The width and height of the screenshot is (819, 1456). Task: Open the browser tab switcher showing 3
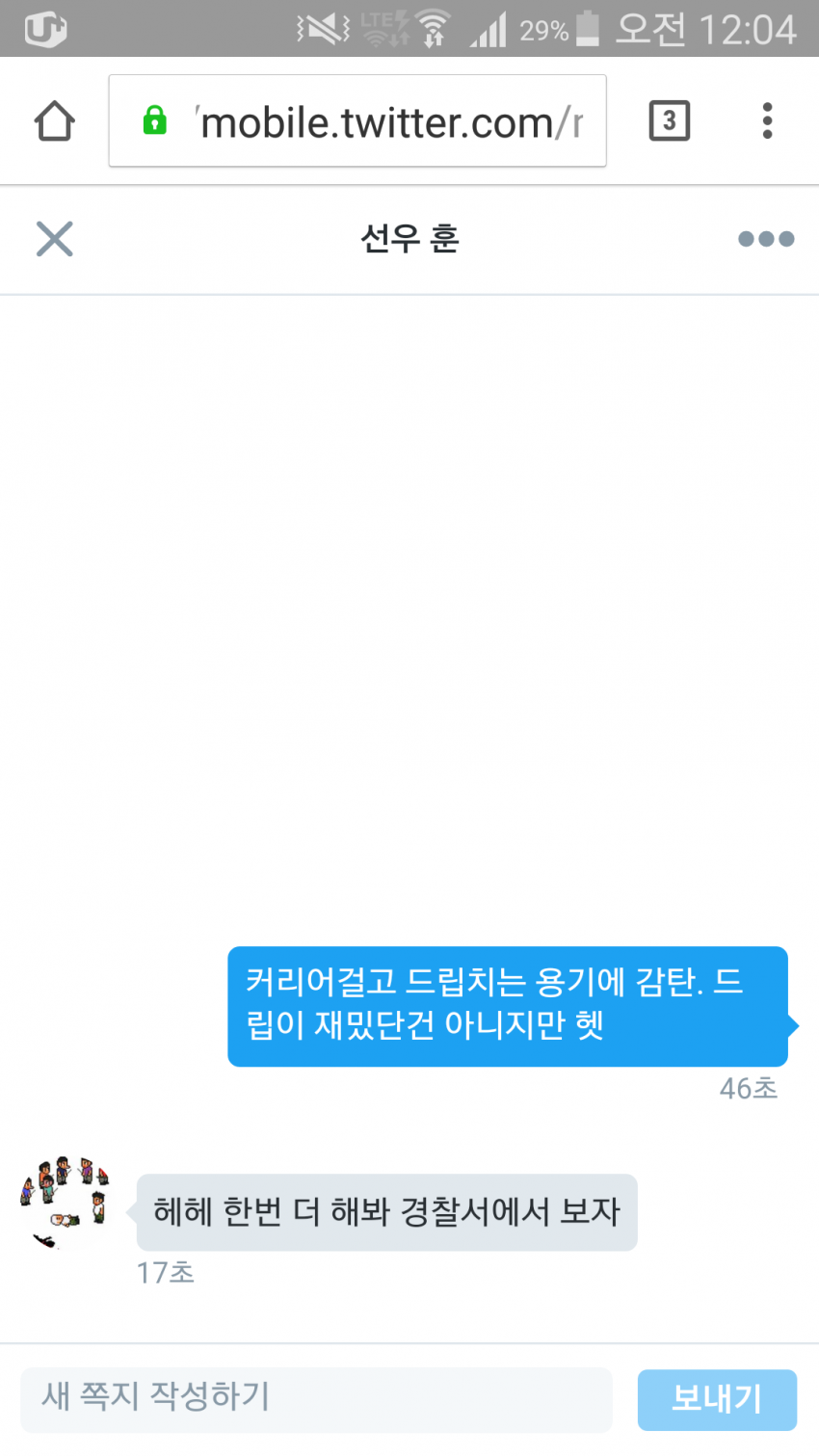click(669, 121)
